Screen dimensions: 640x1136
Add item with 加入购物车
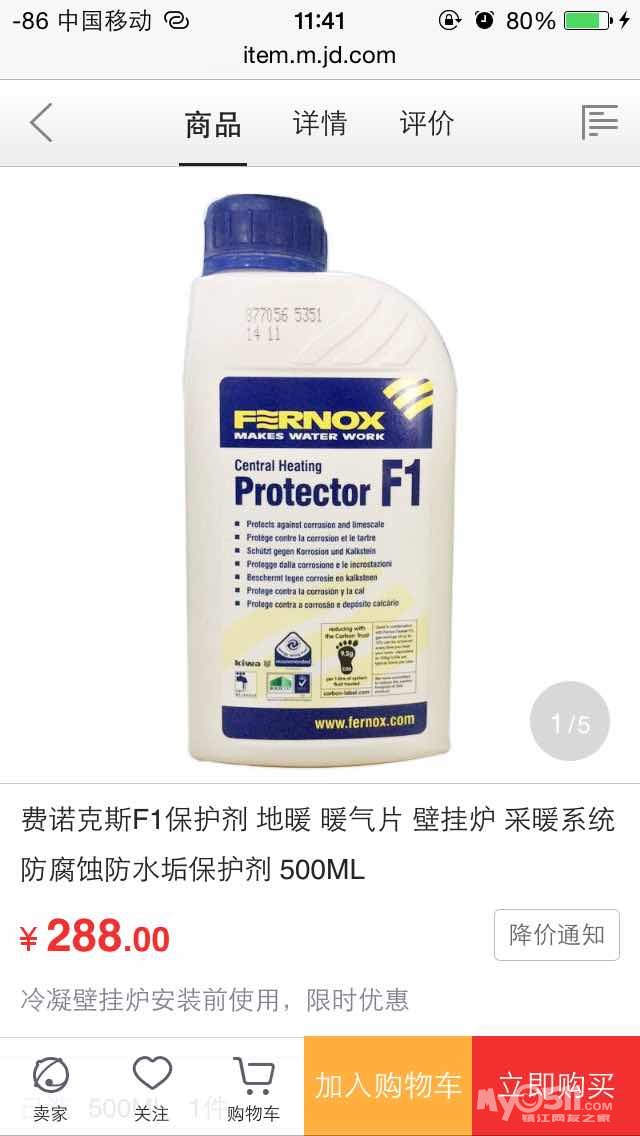388,1086
